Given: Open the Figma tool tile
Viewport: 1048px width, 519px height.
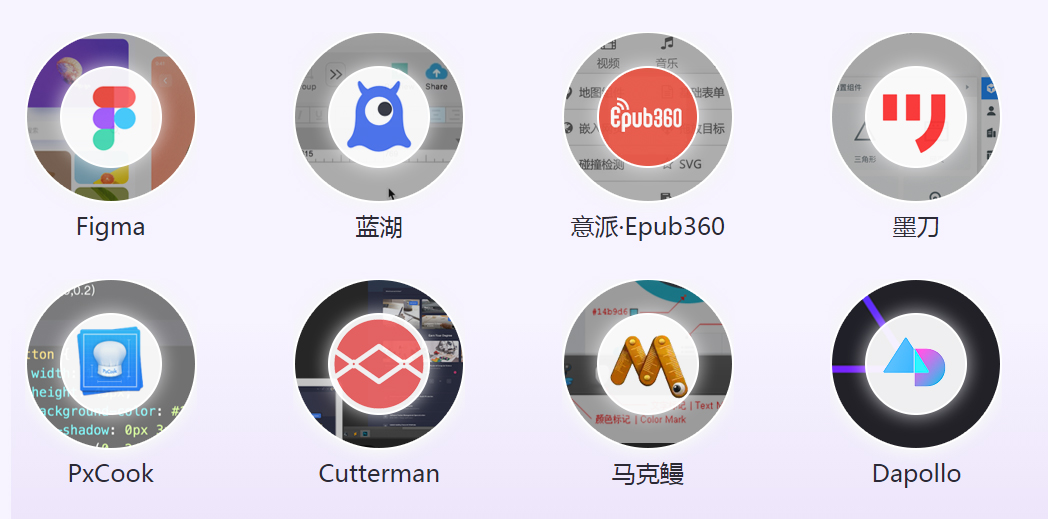Looking at the screenshot, I should point(111,117).
